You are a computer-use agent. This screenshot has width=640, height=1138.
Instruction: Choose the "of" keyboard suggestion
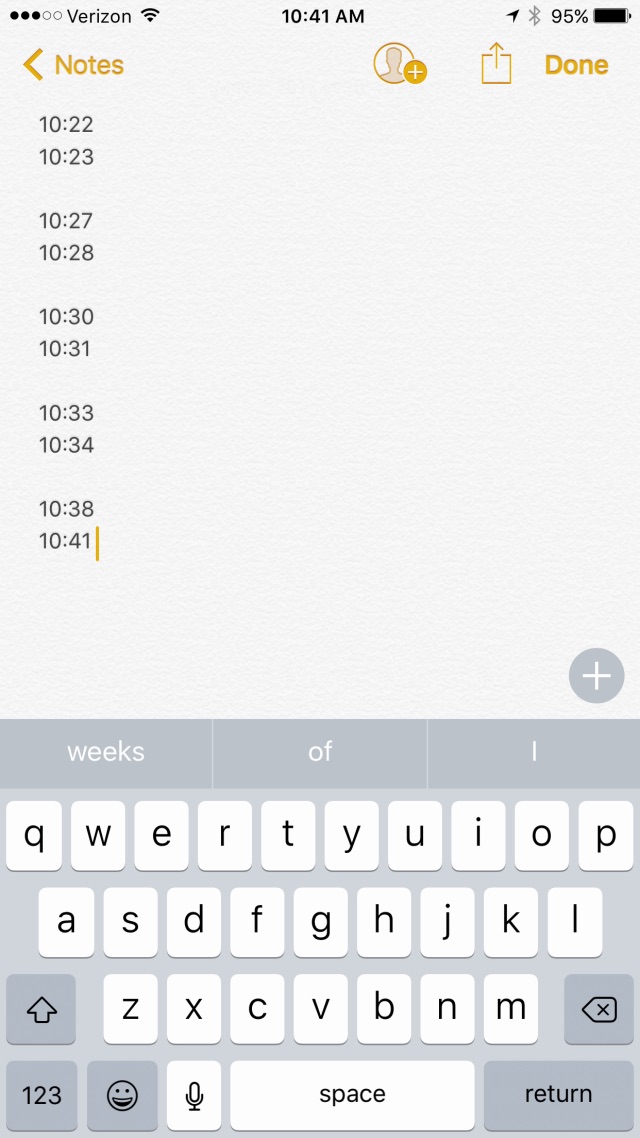point(320,752)
